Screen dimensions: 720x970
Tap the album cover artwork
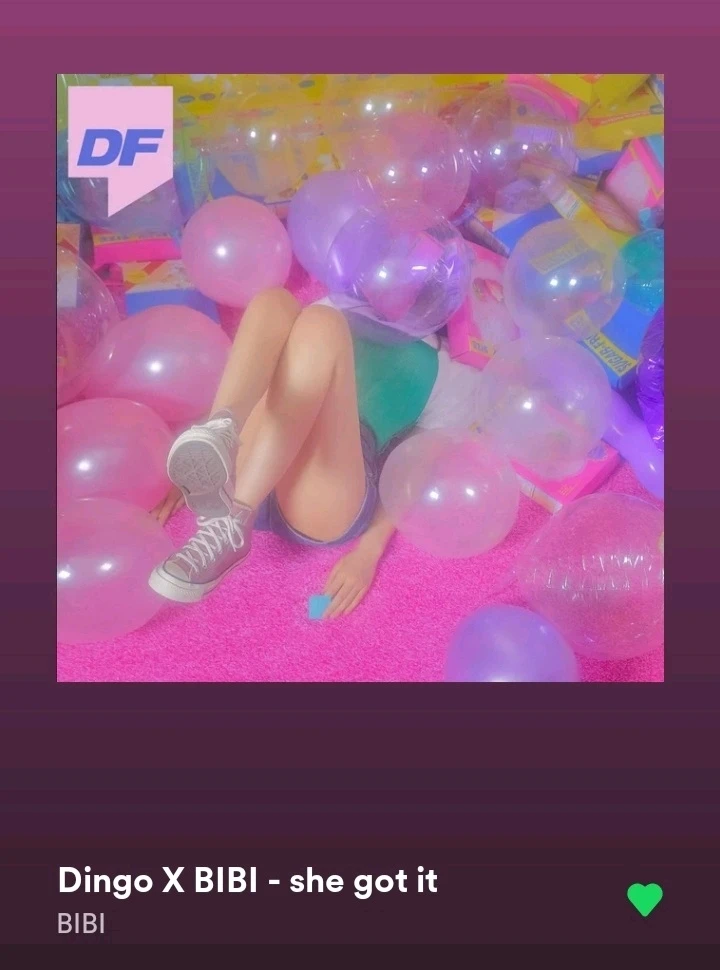point(360,378)
